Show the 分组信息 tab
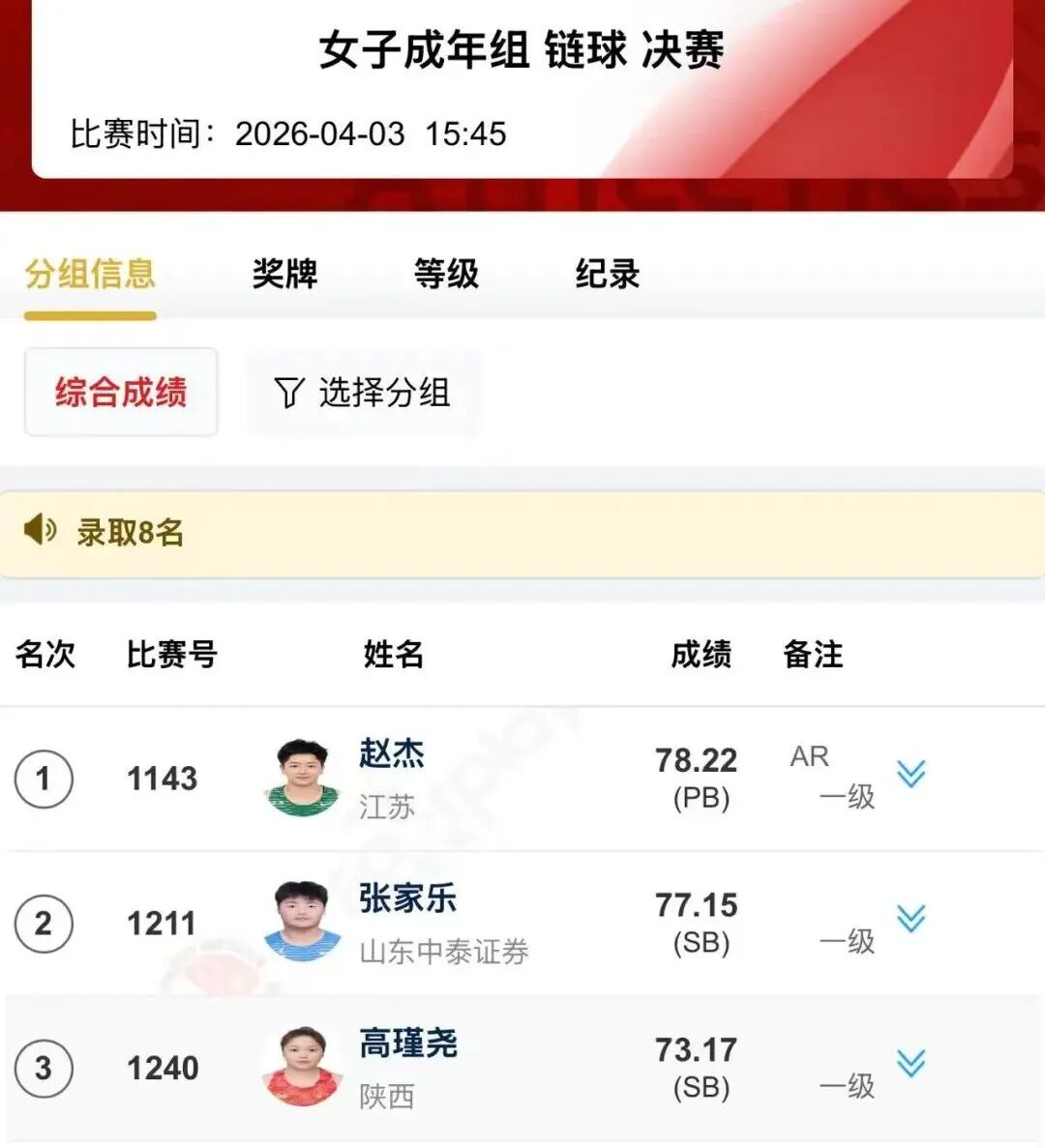Viewport: 1045px width, 1148px height. tap(90, 275)
